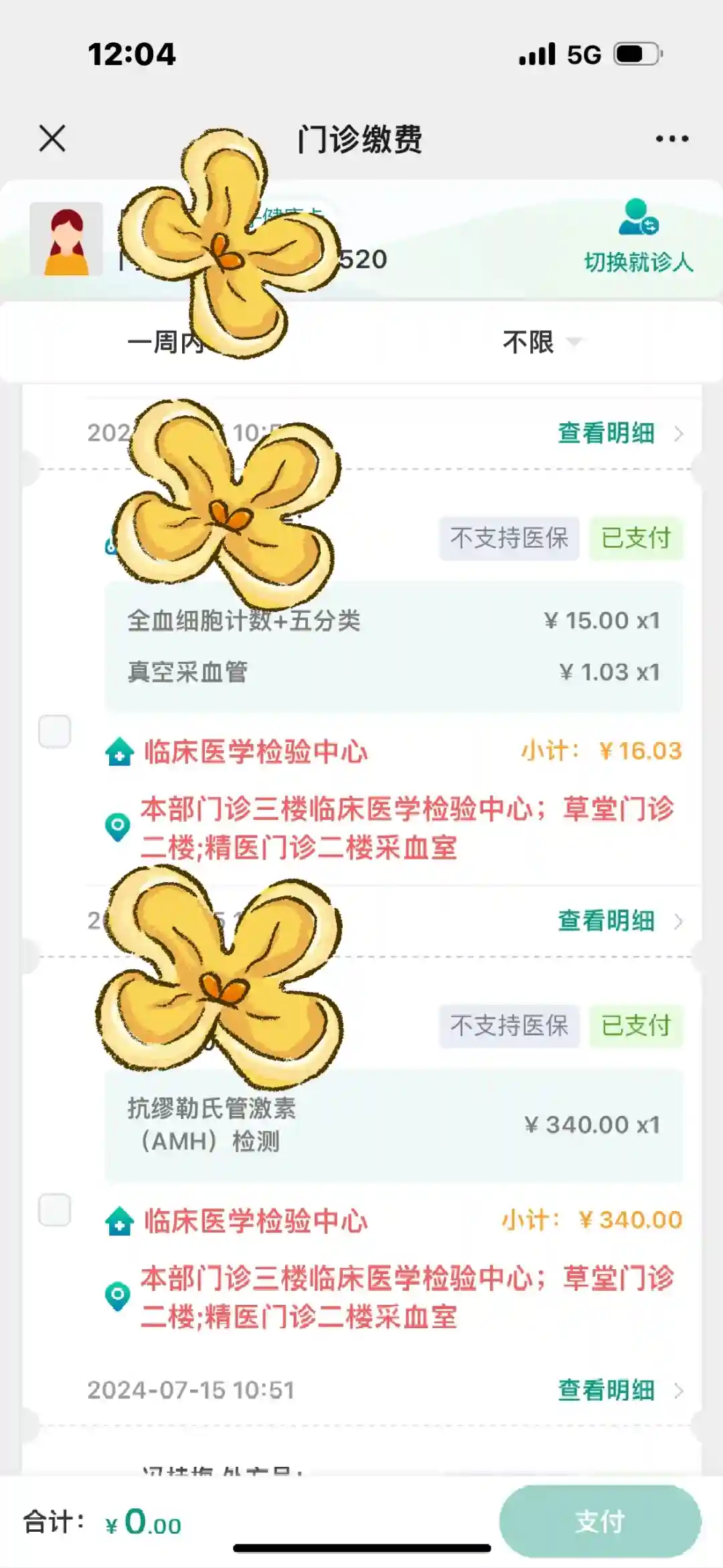
Task: Tap 切换就诊人 to switch patient
Action: click(x=638, y=238)
